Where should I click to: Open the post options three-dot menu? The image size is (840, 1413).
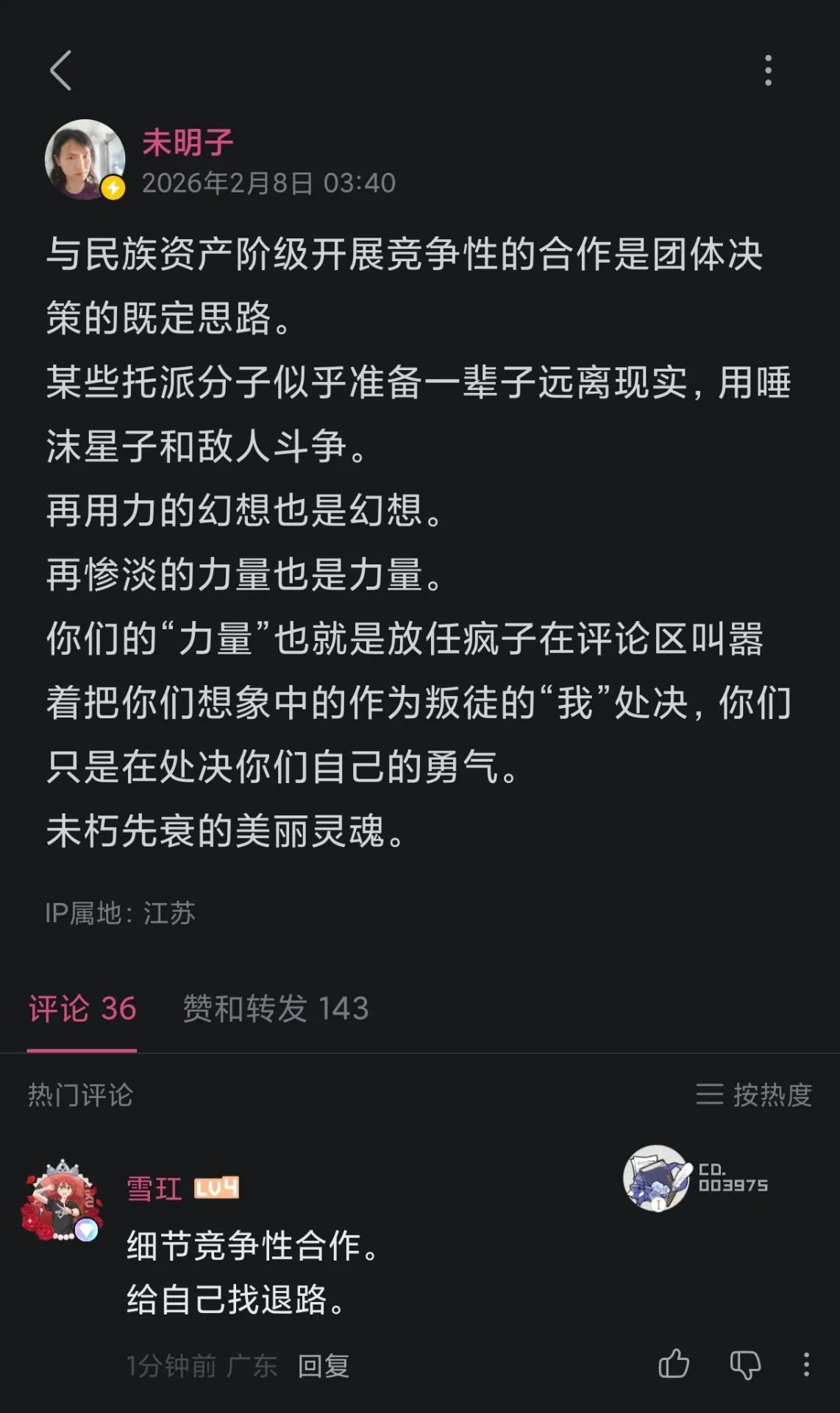[x=769, y=71]
